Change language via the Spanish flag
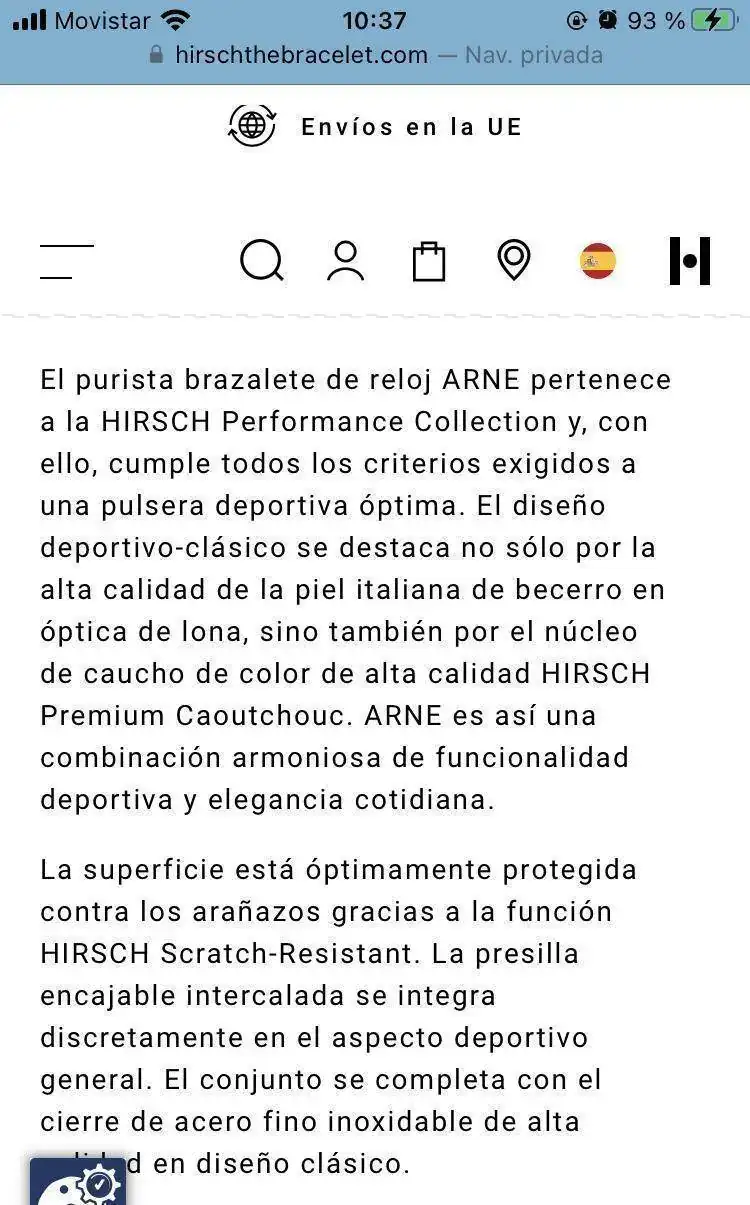This screenshot has height=1205, width=750. point(598,261)
